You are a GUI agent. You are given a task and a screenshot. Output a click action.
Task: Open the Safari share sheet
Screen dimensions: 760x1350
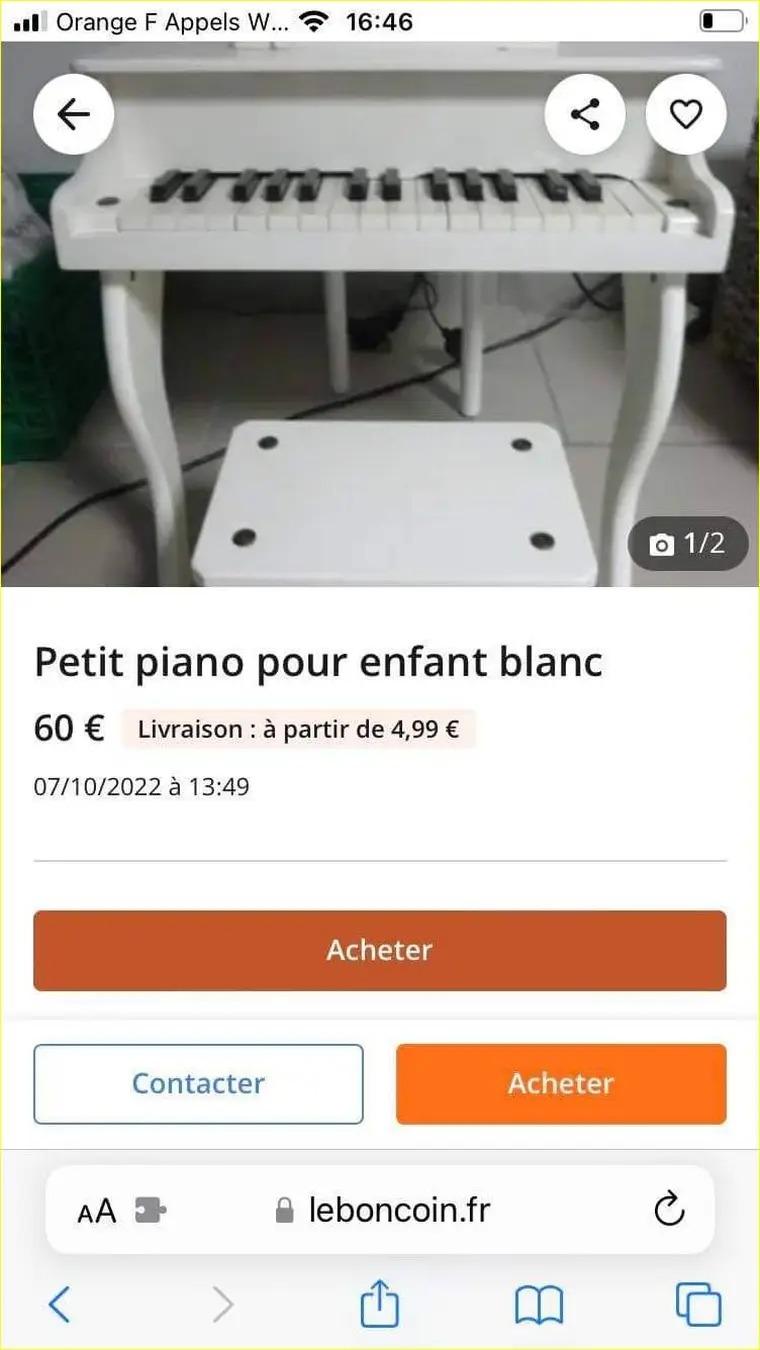click(379, 1305)
